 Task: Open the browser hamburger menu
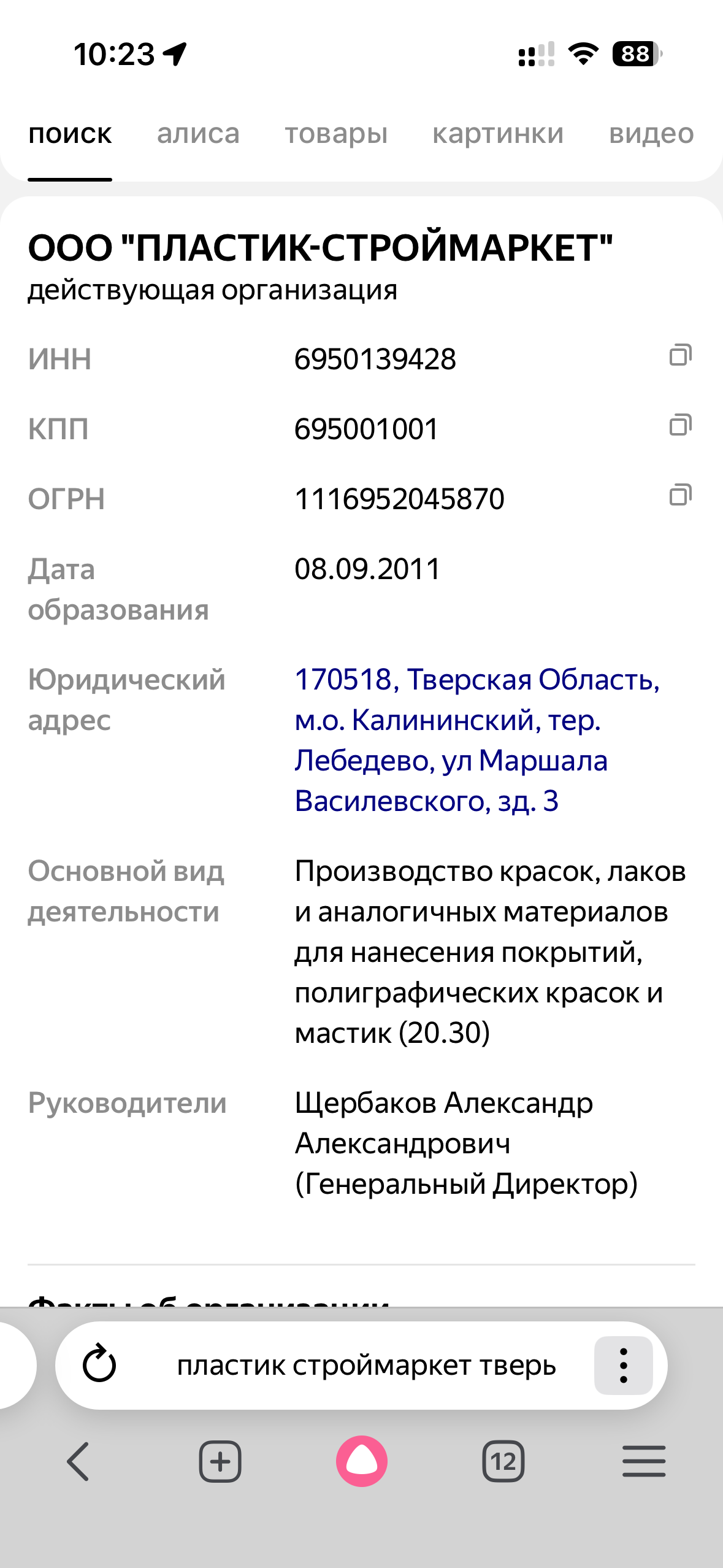(x=644, y=1461)
